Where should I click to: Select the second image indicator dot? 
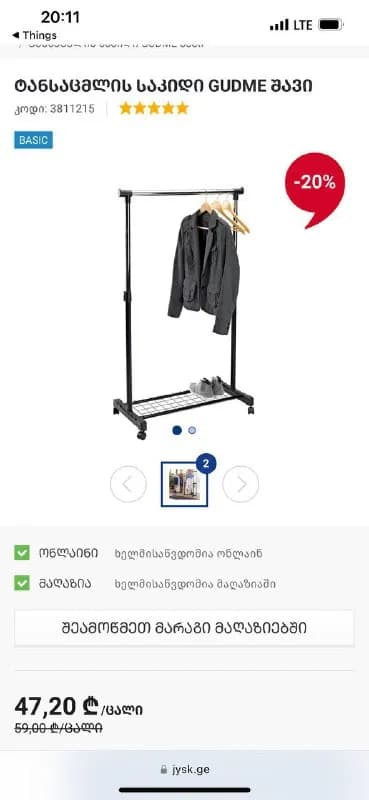click(x=192, y=430)
